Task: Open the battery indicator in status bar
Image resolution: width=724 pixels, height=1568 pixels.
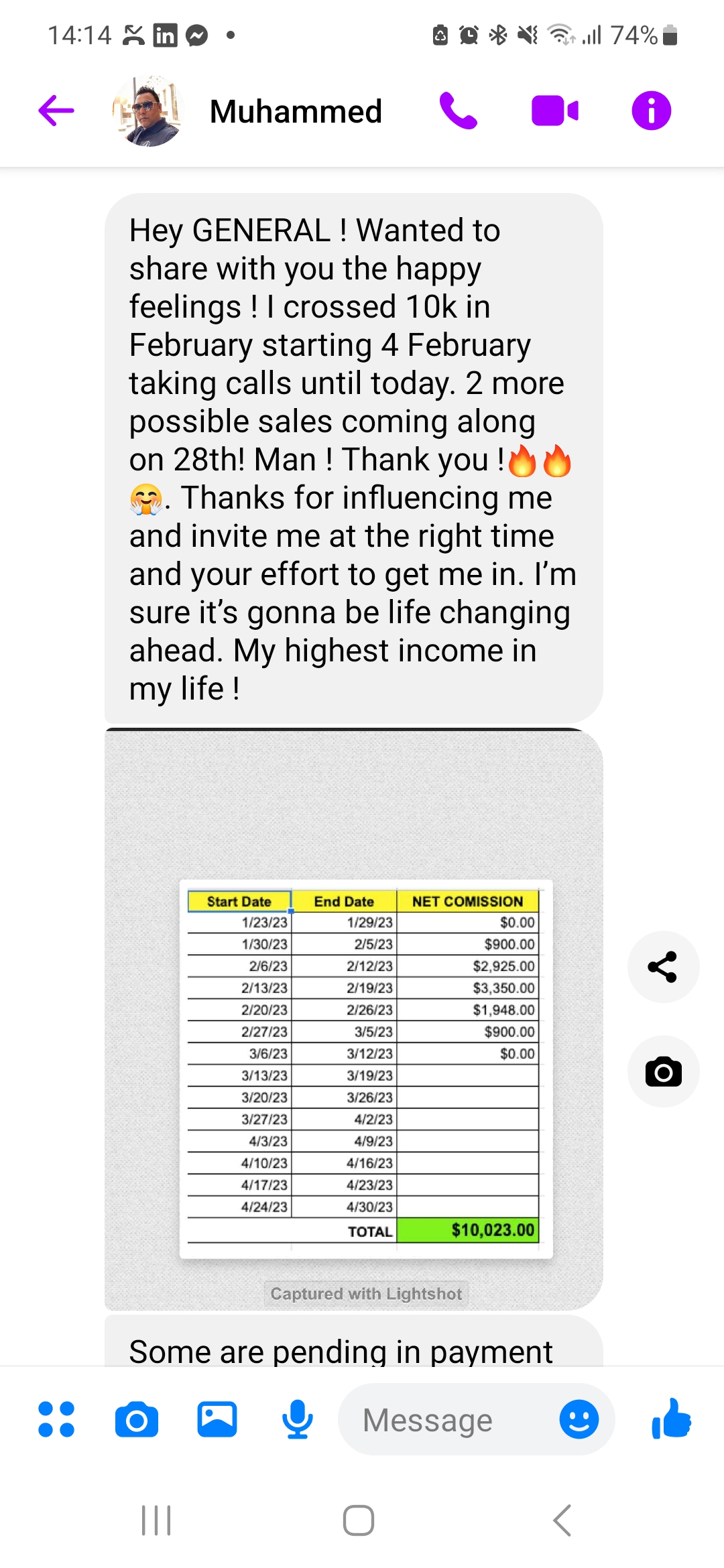Action: (668, 35)
